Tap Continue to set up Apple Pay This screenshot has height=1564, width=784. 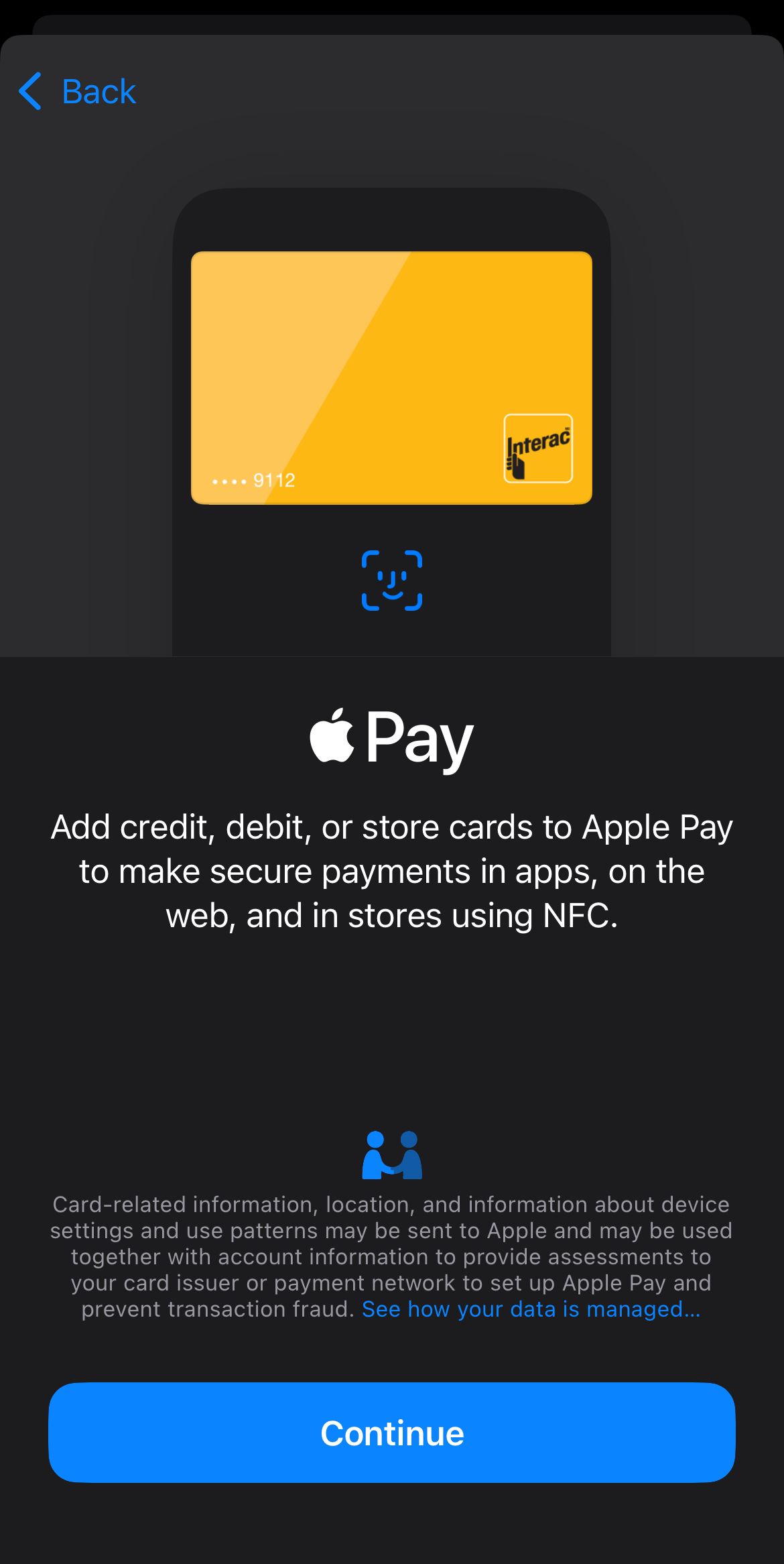tap(392, 1433)
